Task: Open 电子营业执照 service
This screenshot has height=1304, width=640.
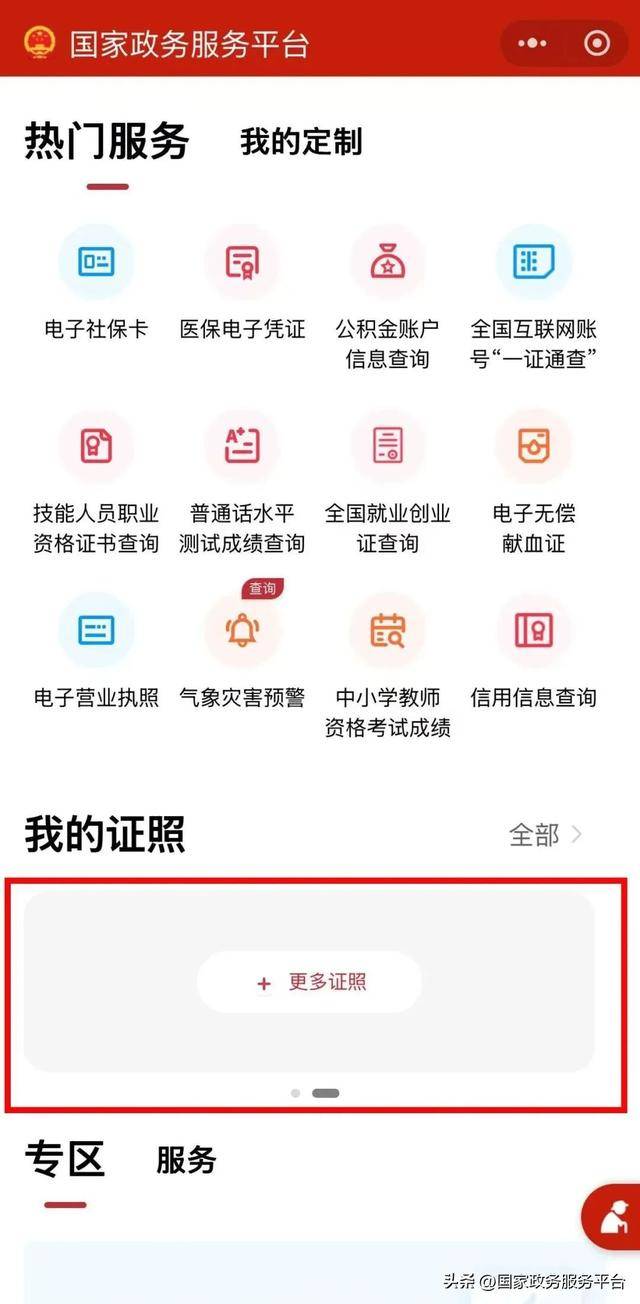Action: 96,632
